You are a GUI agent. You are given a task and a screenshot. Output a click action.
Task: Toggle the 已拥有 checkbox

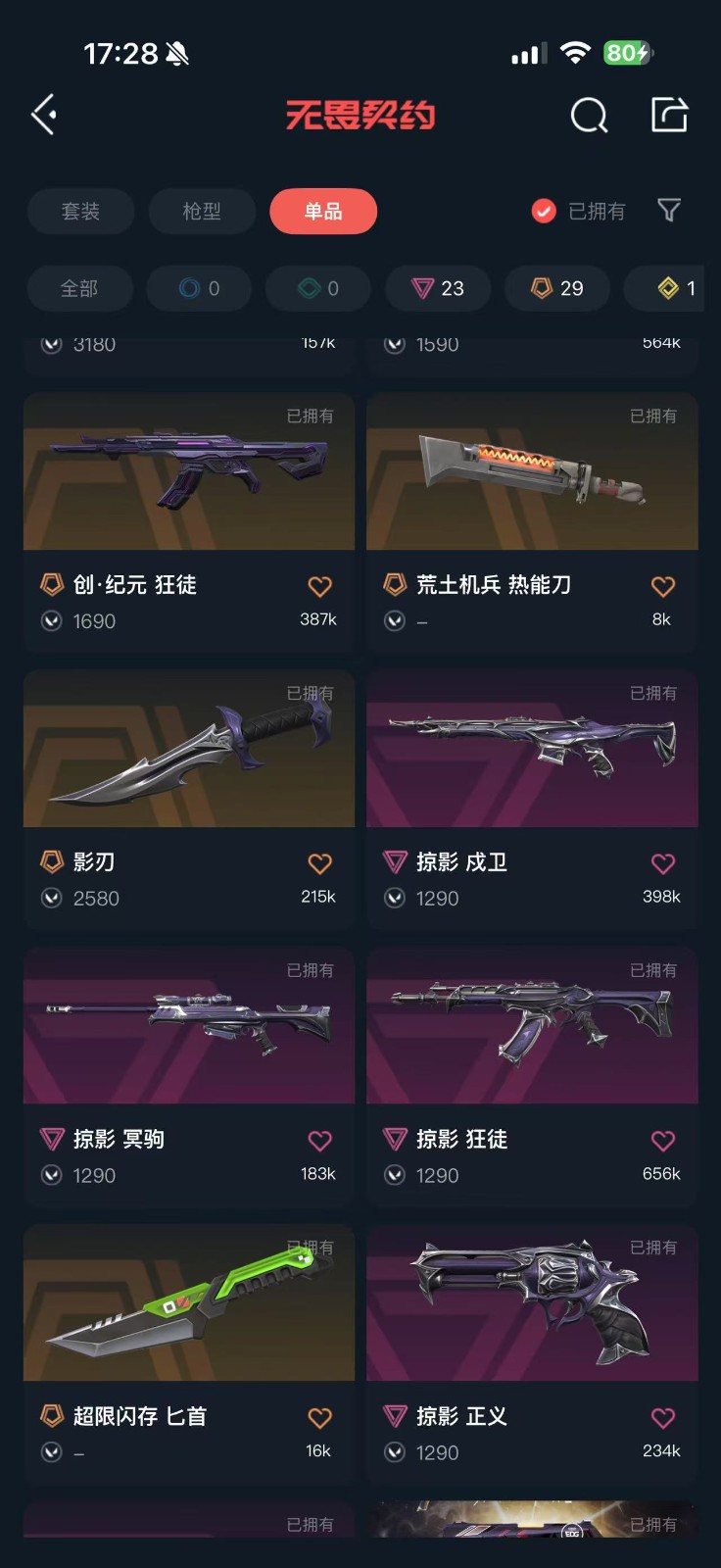(544, 211)
